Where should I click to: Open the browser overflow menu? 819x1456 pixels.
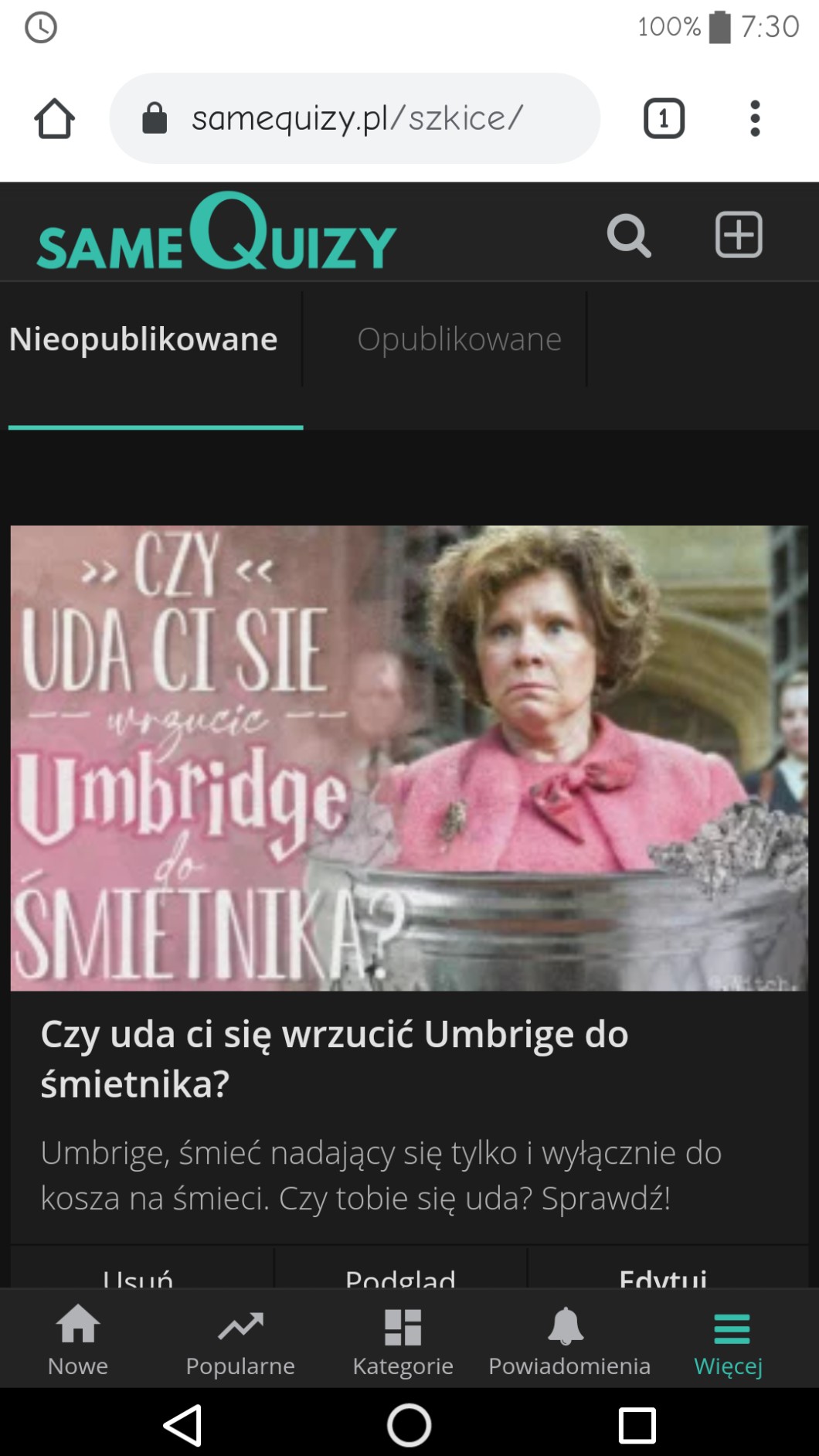coord(755,118)
